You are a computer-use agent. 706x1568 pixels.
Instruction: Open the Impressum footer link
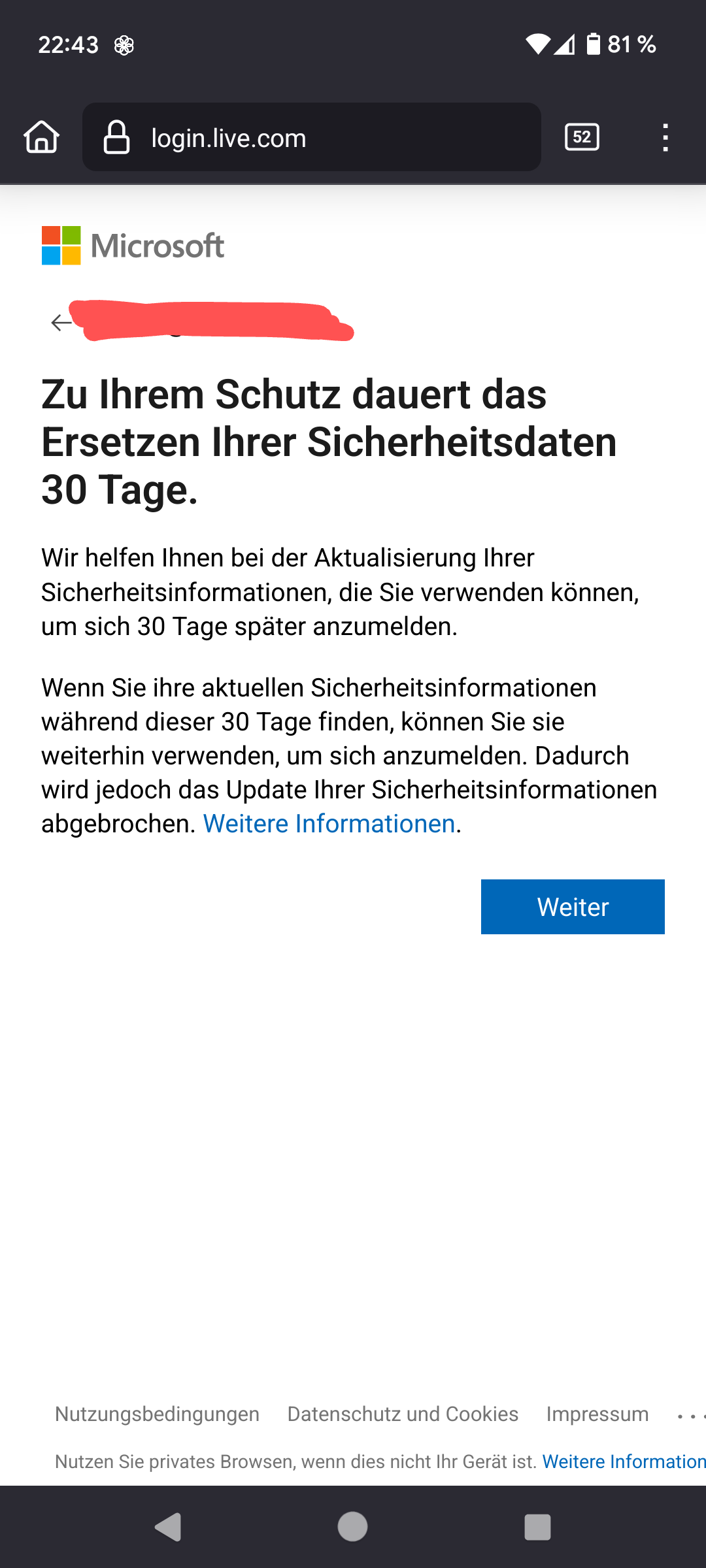click(597, 1414)
